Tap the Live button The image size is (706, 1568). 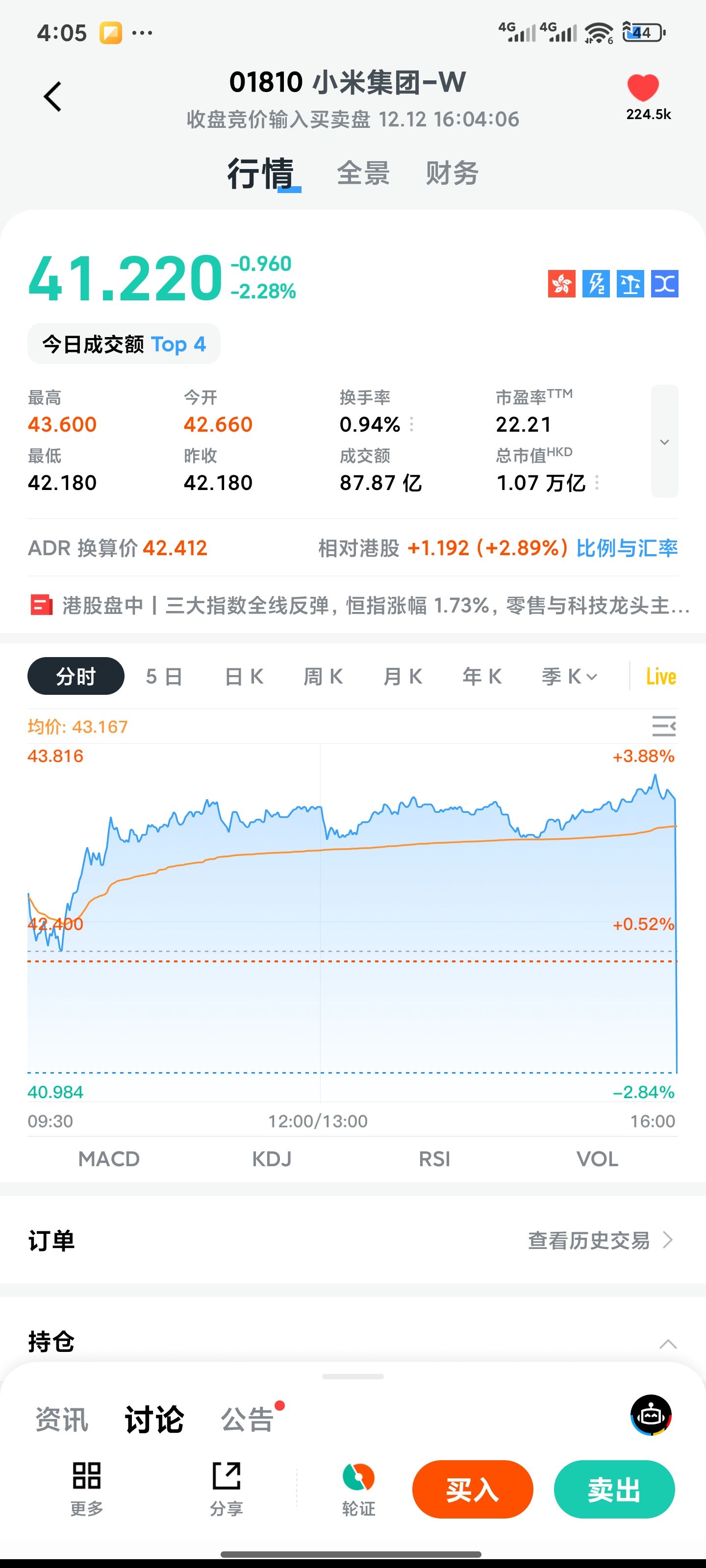click(661, 676)
